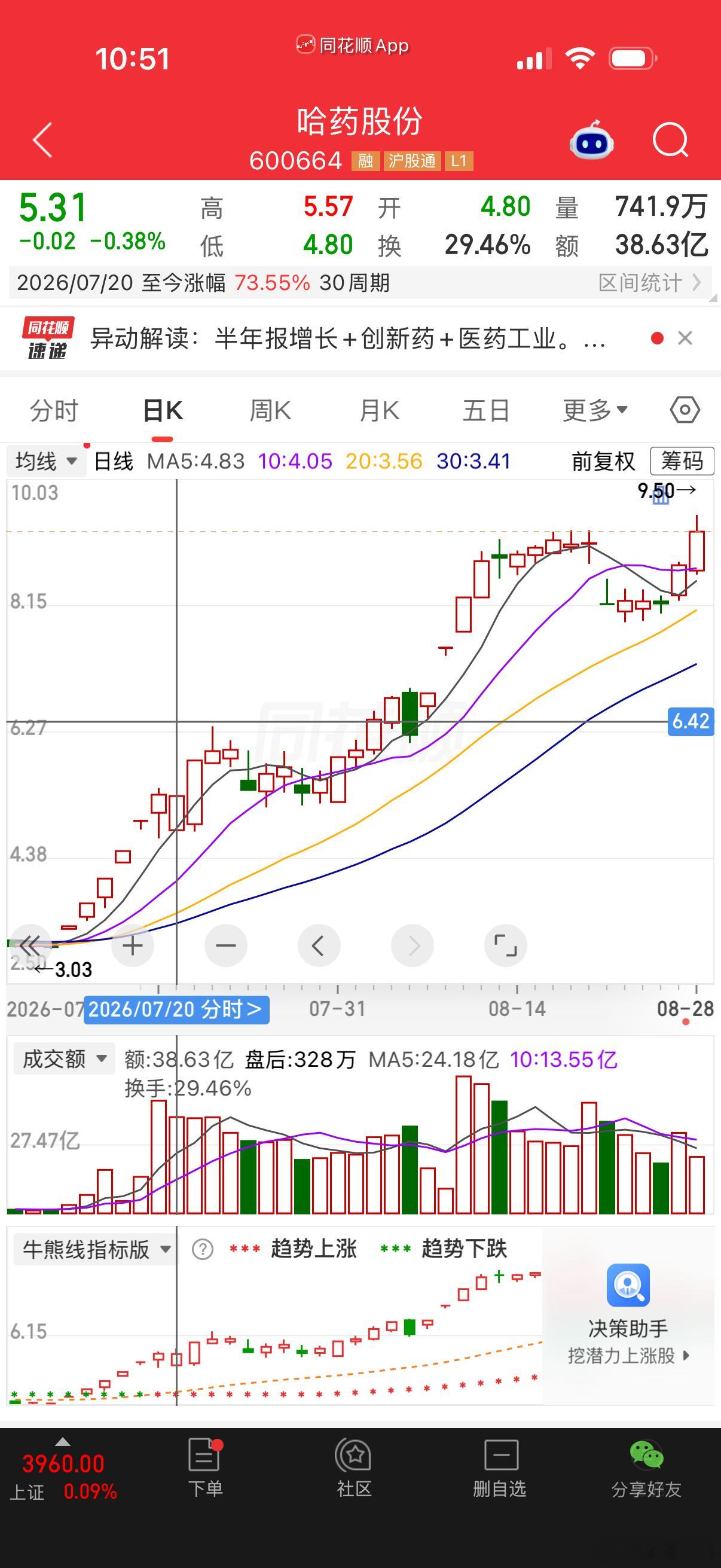Open the robot AI assistant

point(591,141)
